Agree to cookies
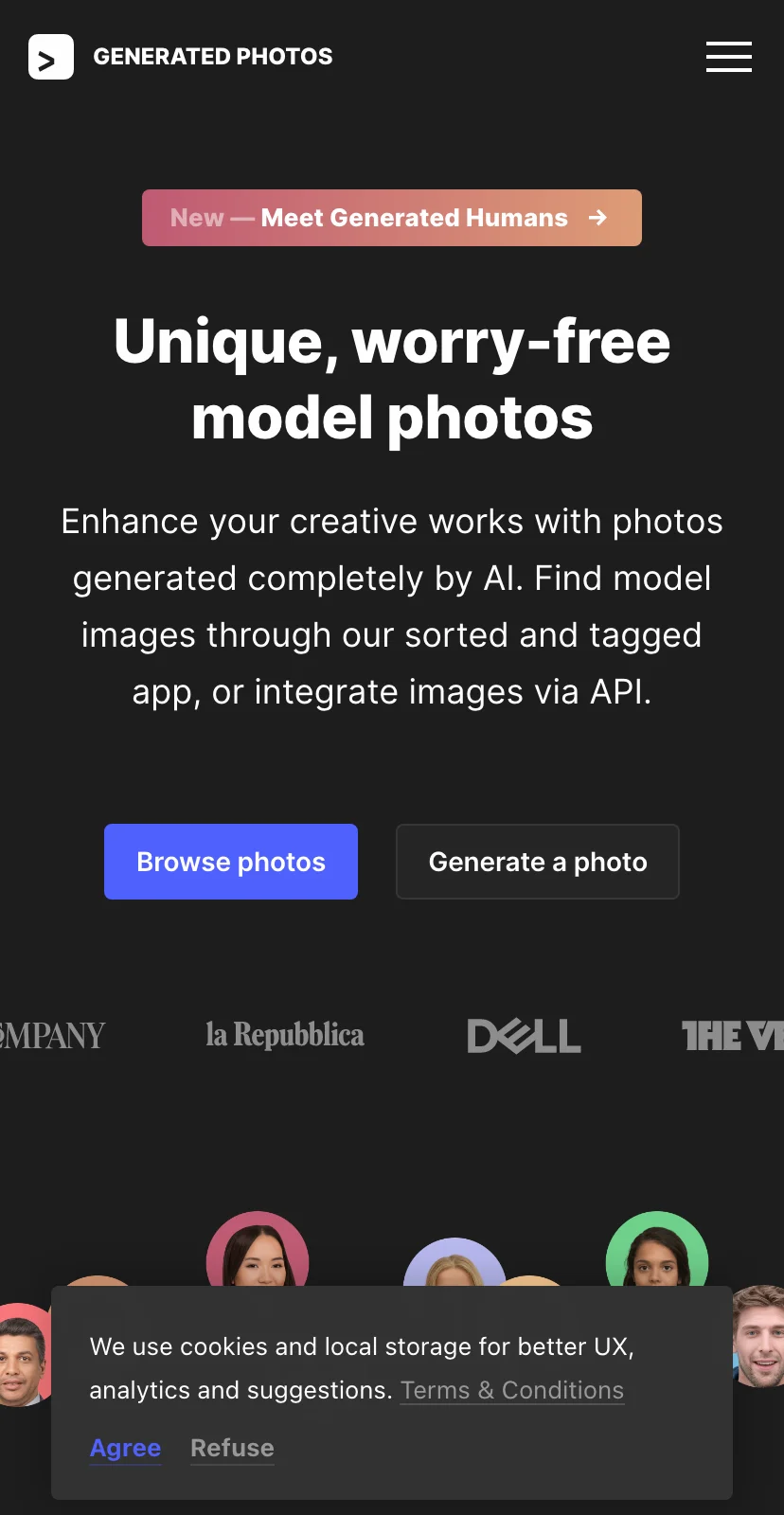784x1515 pixels. (x=125, y=1448)
